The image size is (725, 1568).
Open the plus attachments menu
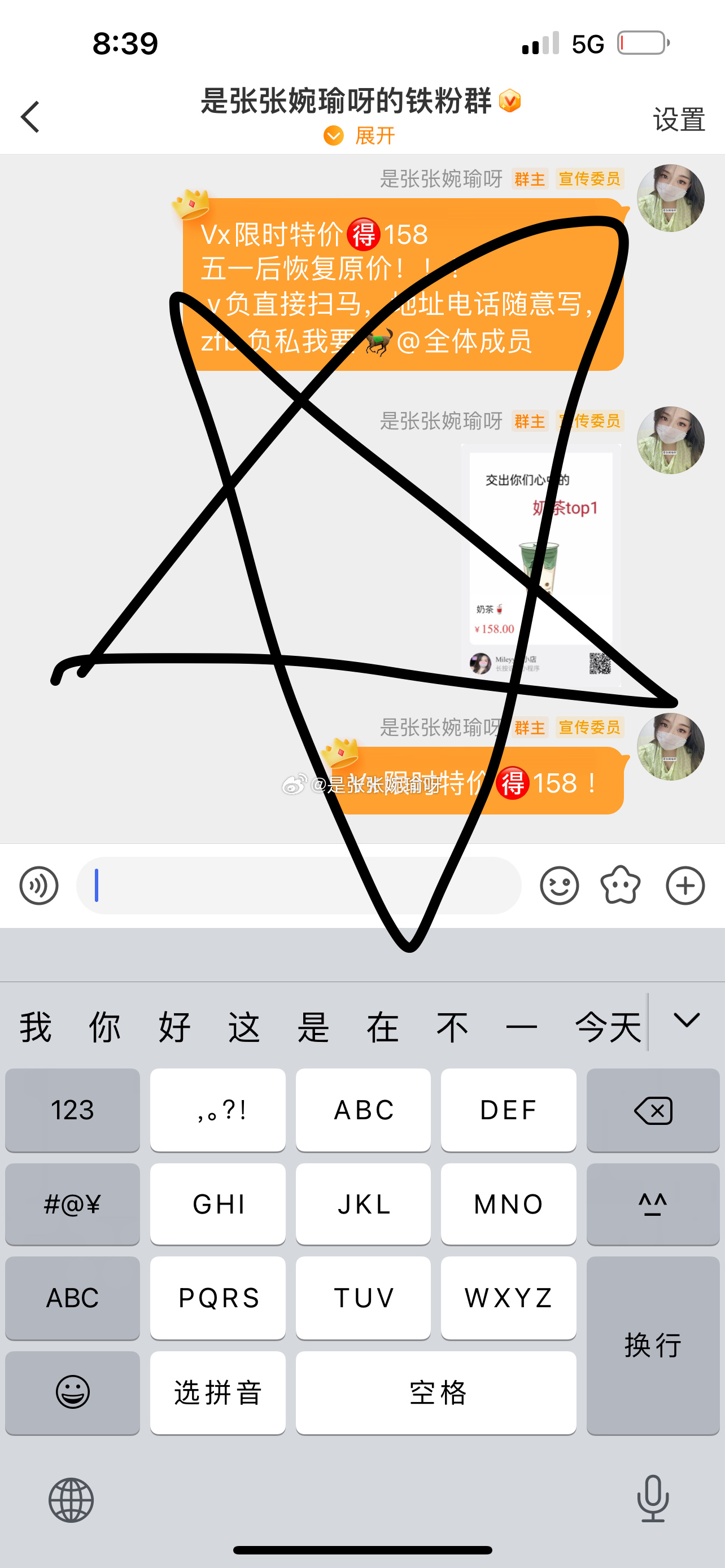(x=685, y=885)
